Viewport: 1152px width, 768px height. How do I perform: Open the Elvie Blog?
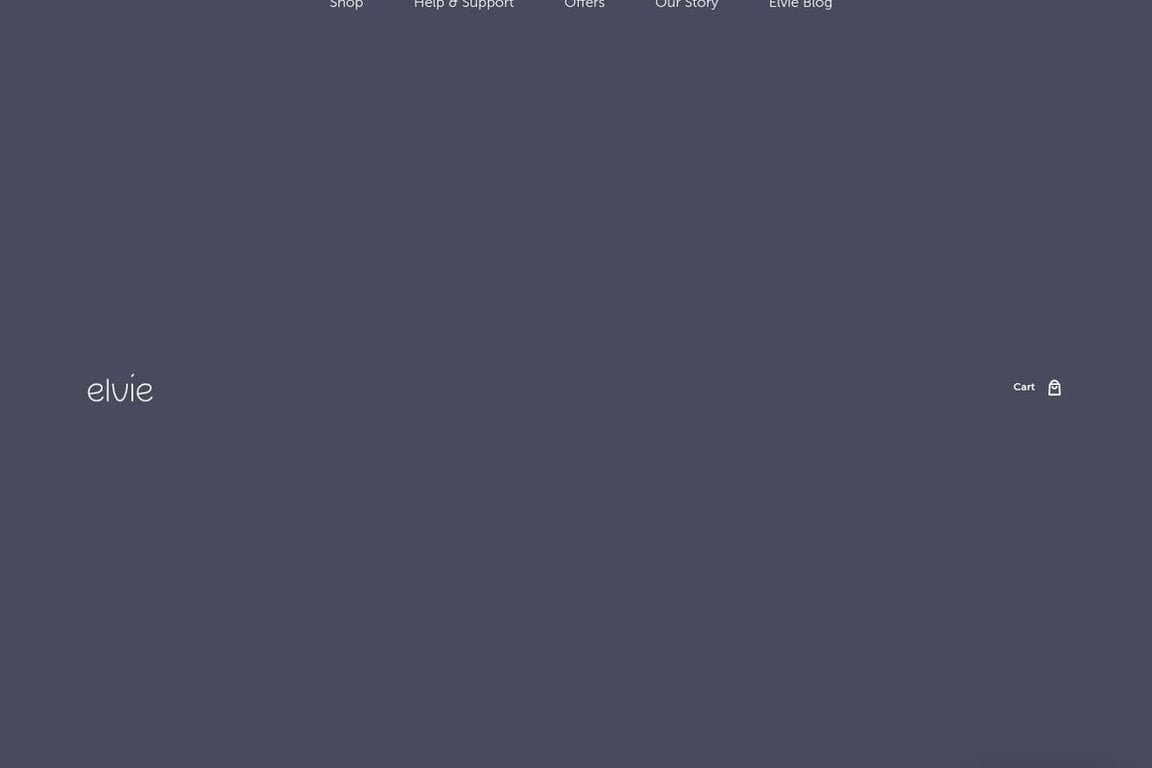(800, 4)
